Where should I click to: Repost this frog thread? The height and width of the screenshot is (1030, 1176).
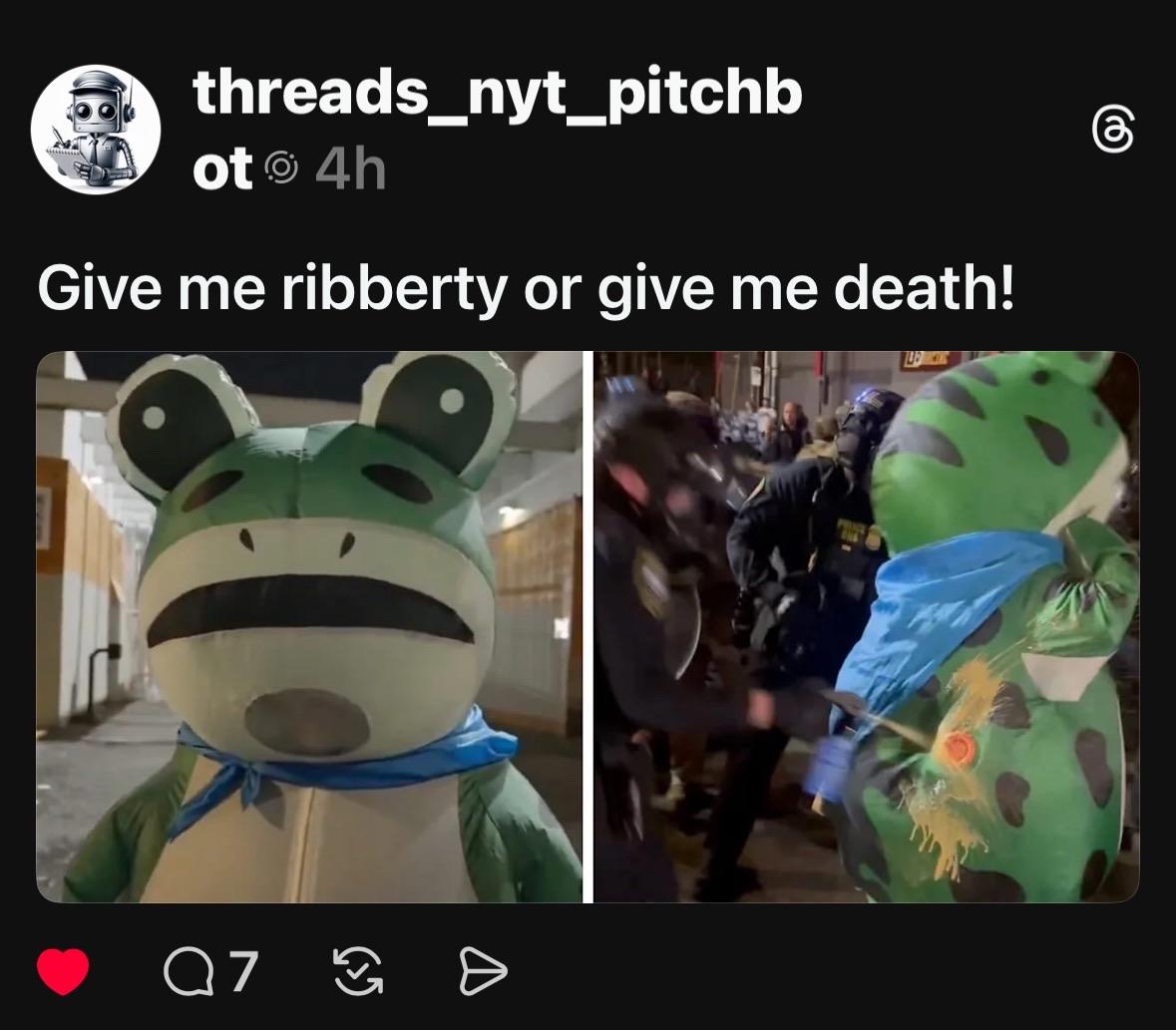point(358,970)
